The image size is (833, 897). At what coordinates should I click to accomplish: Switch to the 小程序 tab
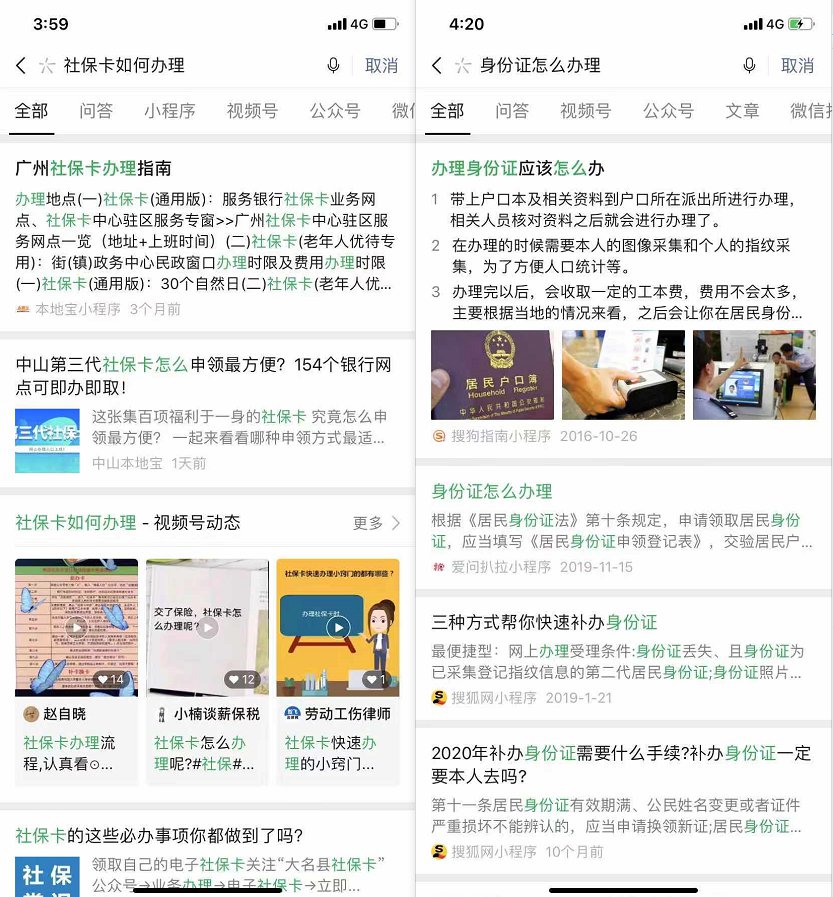pos(169,111)
